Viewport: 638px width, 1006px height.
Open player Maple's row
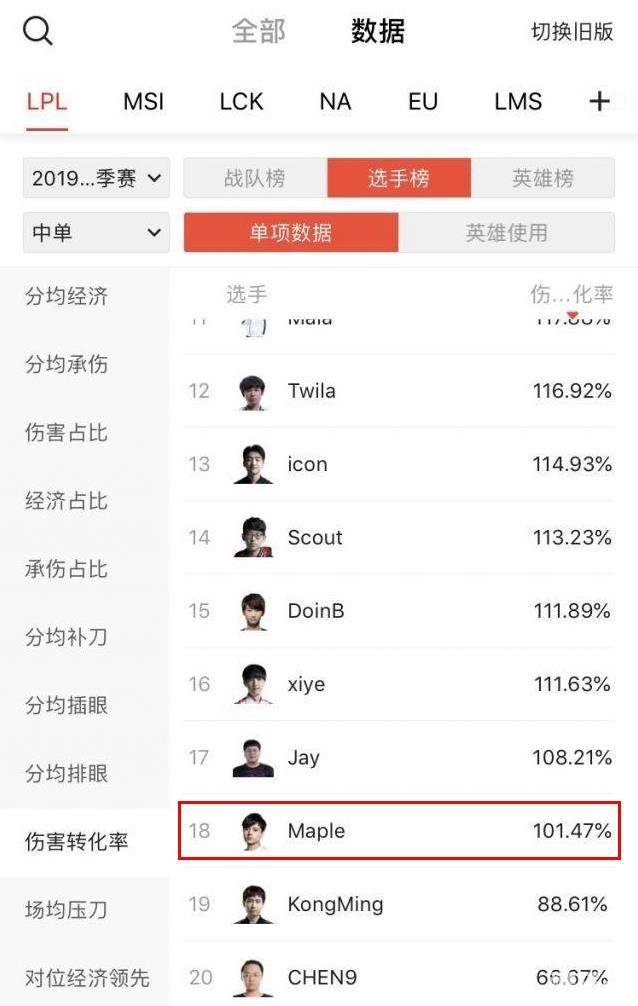pyautogui.click(x=399, y=830)
